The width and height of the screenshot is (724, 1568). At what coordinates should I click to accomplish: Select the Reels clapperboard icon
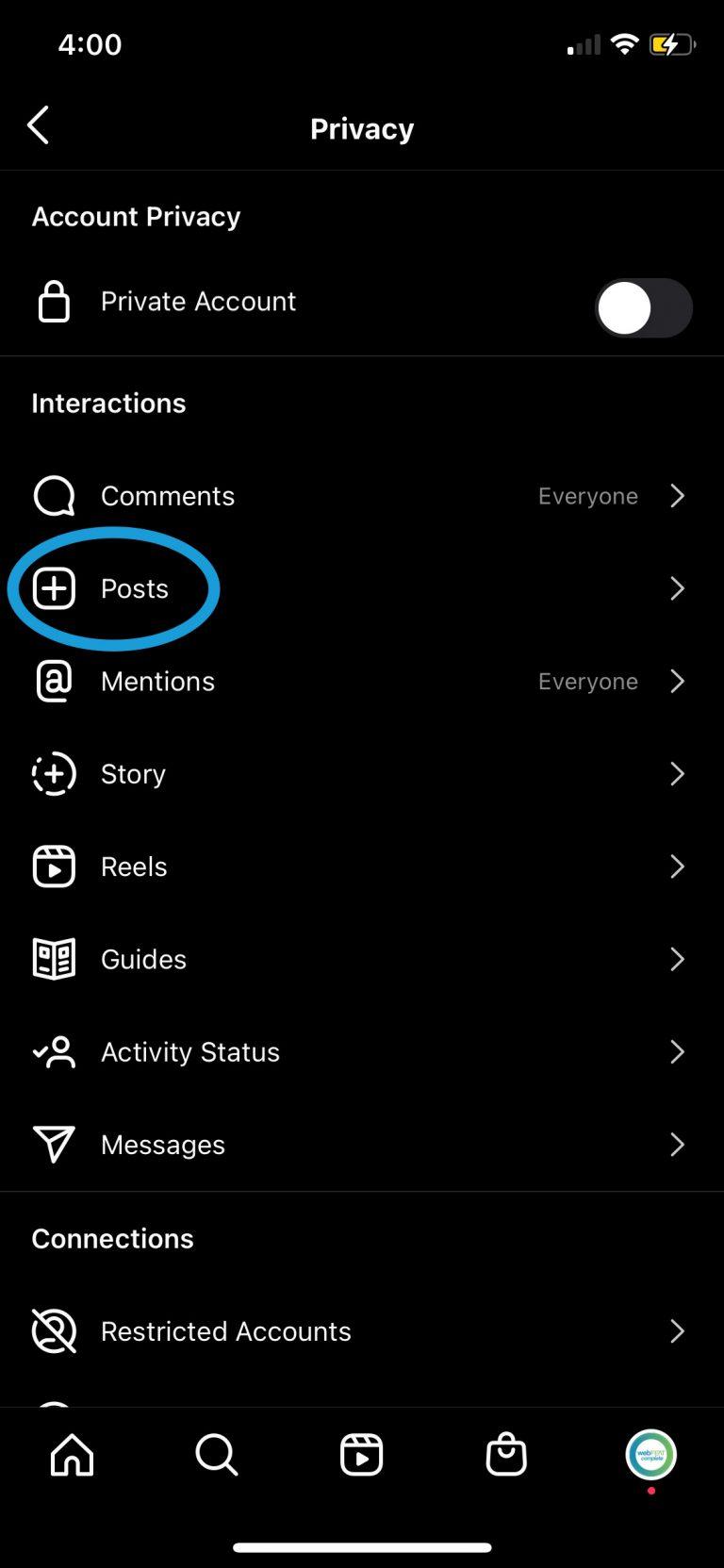click(54, 866)
